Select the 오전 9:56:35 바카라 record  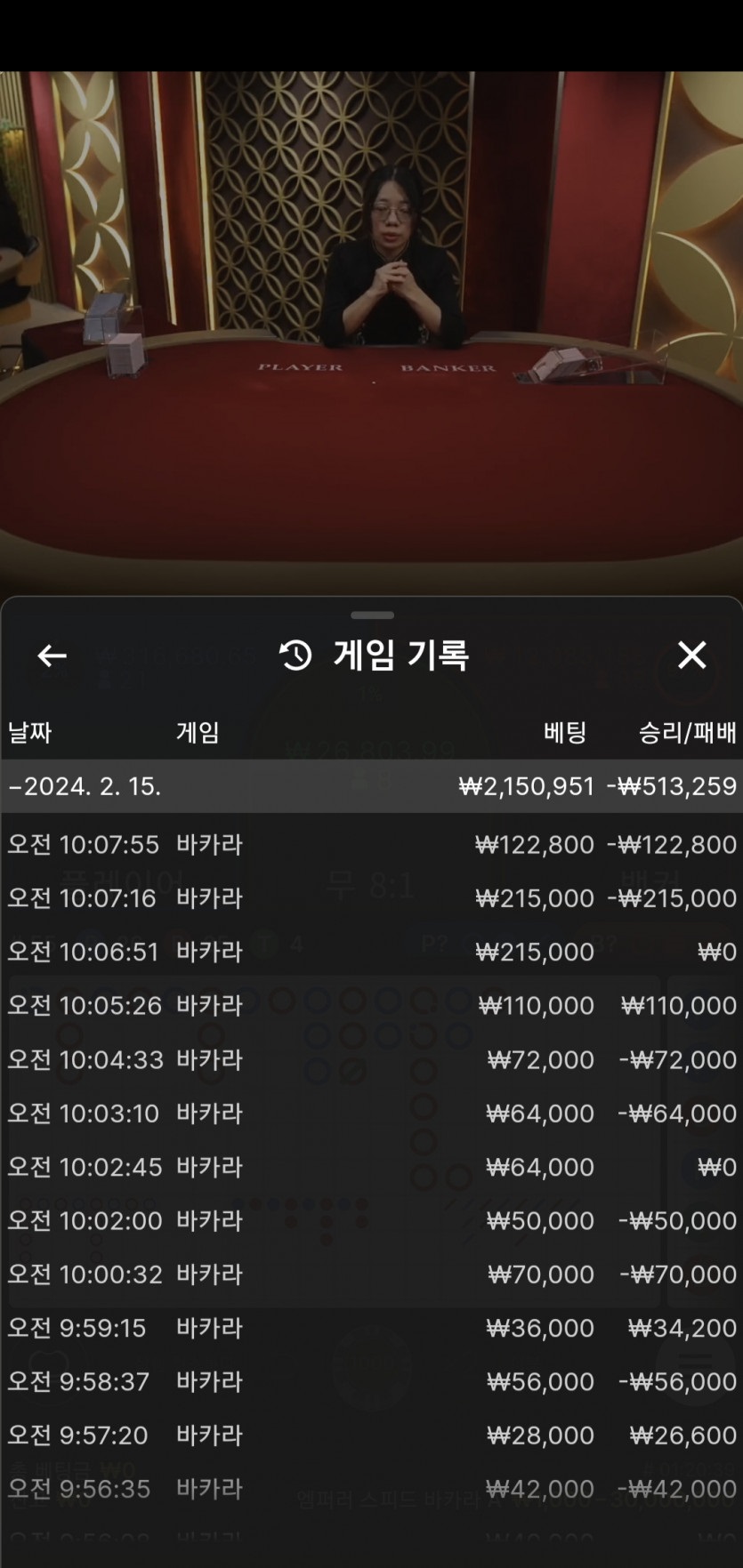[x=371, y=1489]
